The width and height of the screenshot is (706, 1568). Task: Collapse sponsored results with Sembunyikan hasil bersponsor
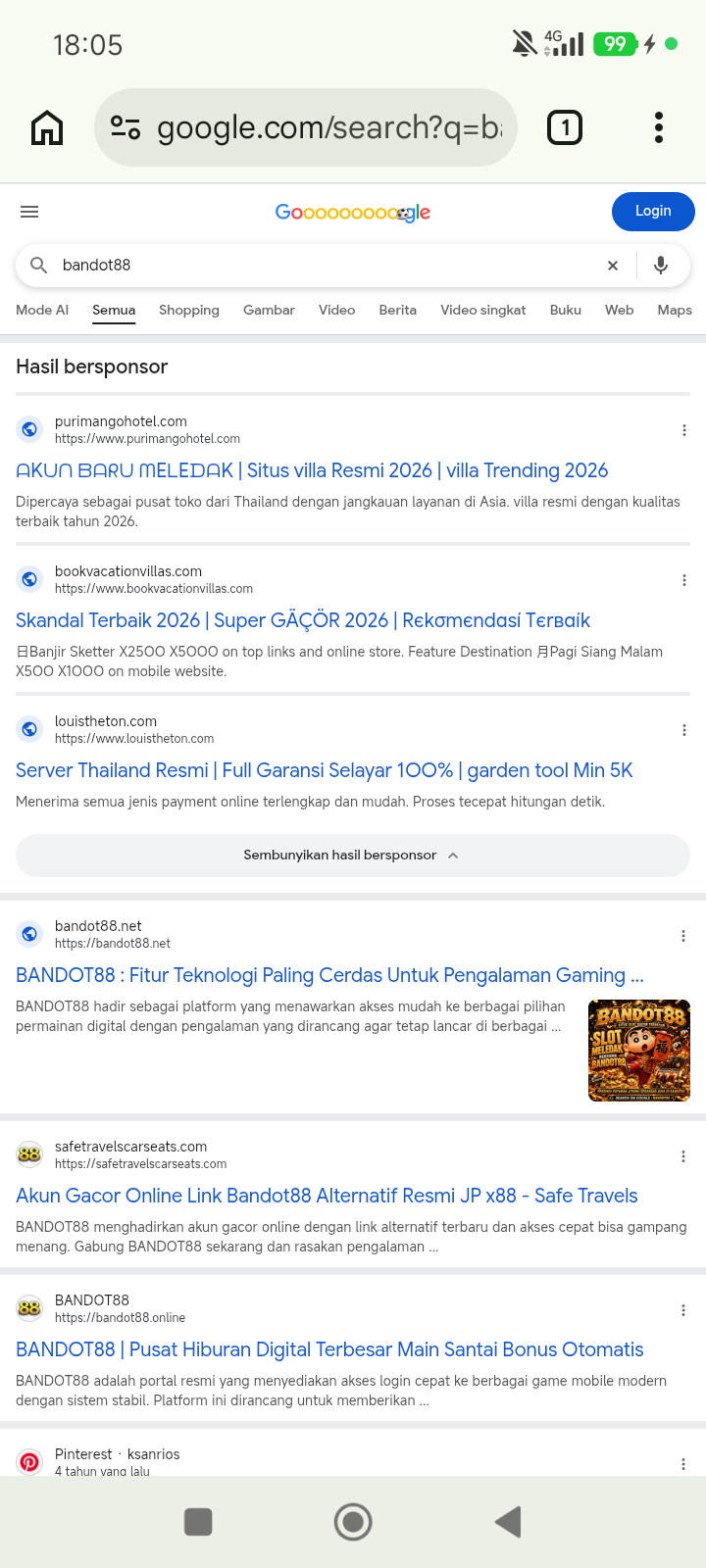(x=353, y=856)
